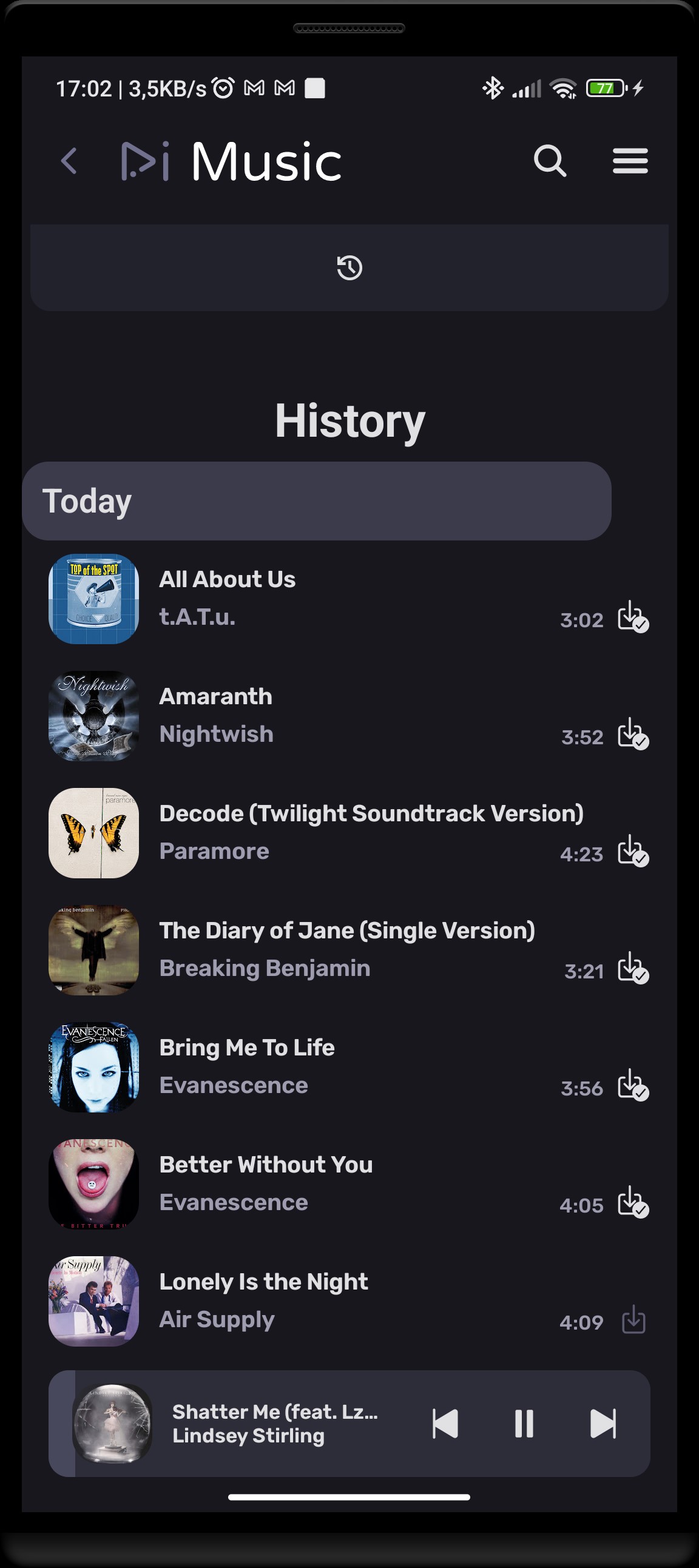Screen dimensions: 699x1568
Task: Skip to the previous track
Action: pos(445,1424)
